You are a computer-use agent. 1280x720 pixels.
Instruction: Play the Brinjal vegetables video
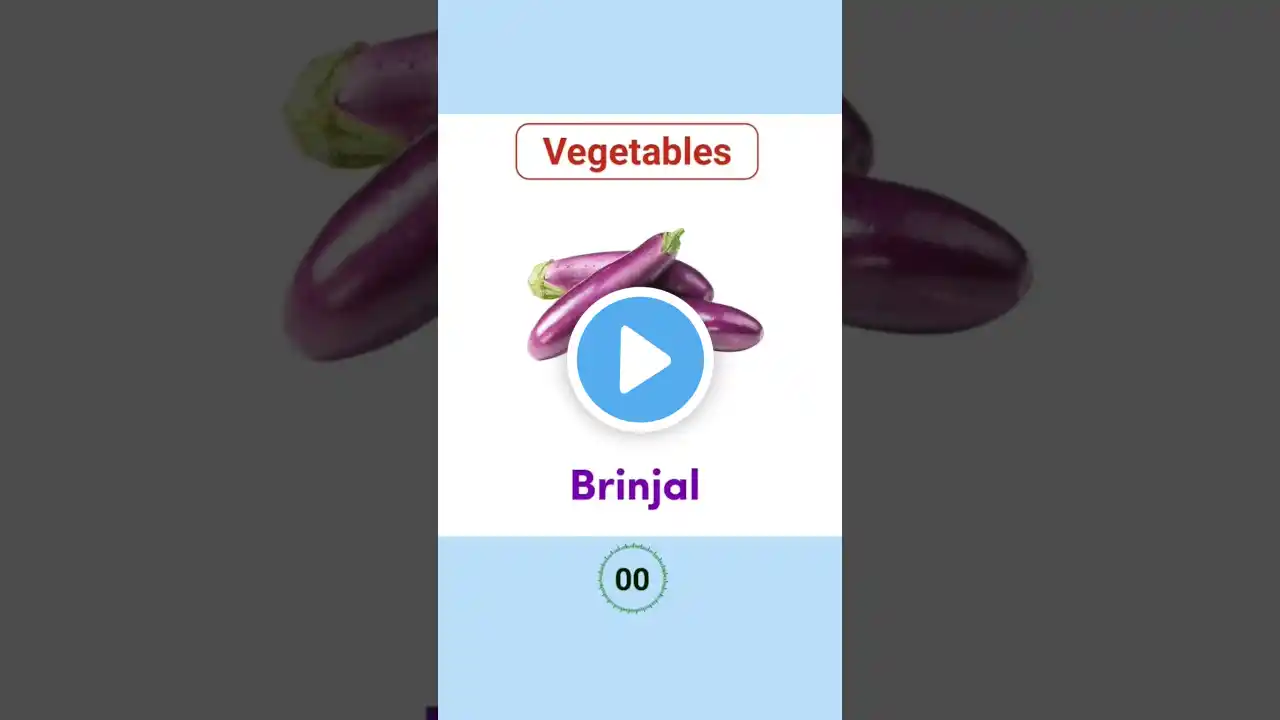(x=640, y=360)
